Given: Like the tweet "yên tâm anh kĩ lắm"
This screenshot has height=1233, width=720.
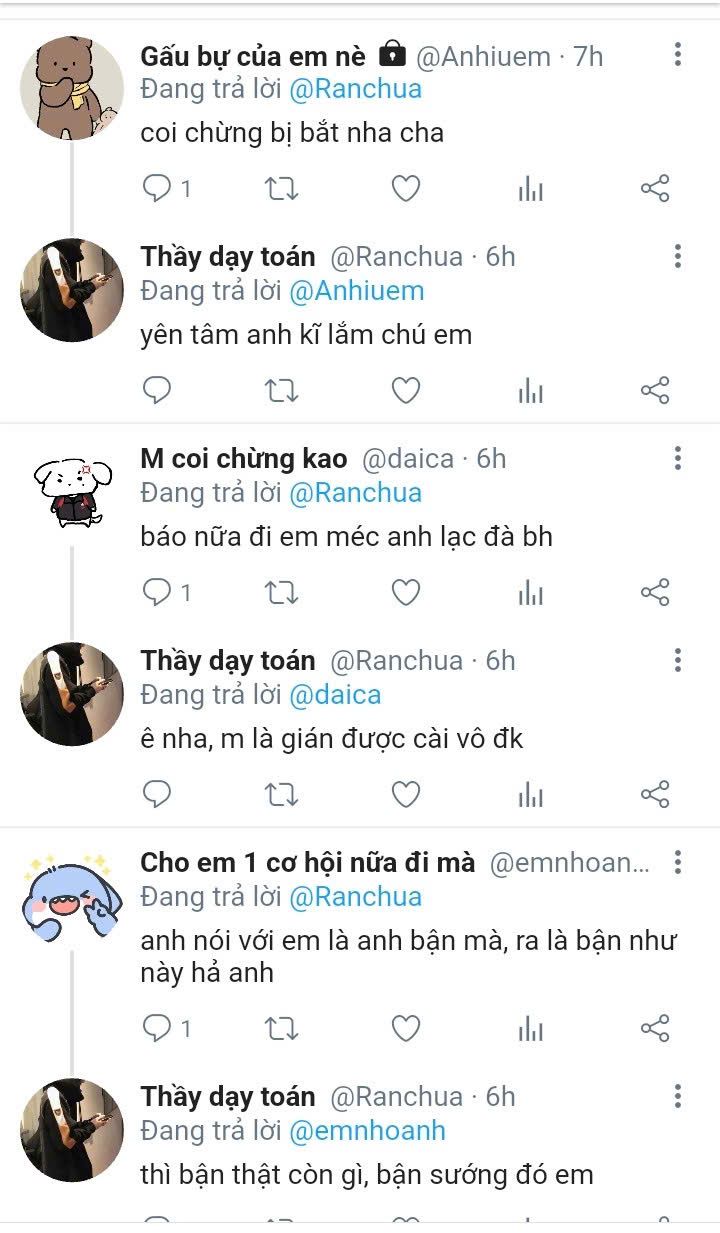Looking at the screenshot, I should [405, 390].
